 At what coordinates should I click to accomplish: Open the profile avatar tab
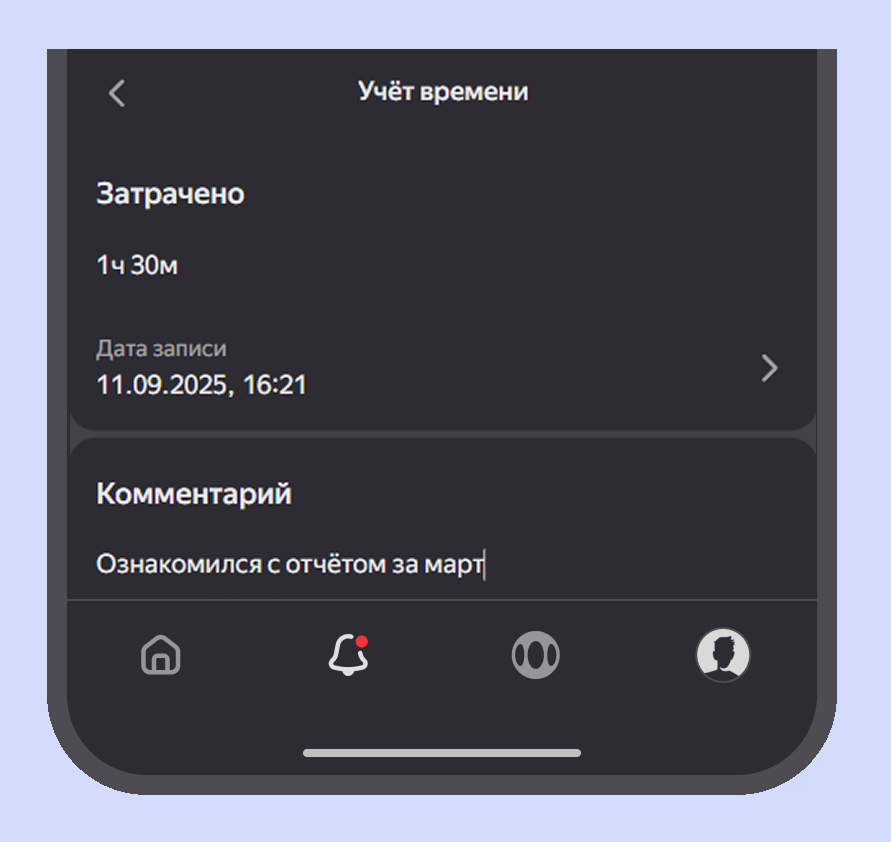point(723,656)
